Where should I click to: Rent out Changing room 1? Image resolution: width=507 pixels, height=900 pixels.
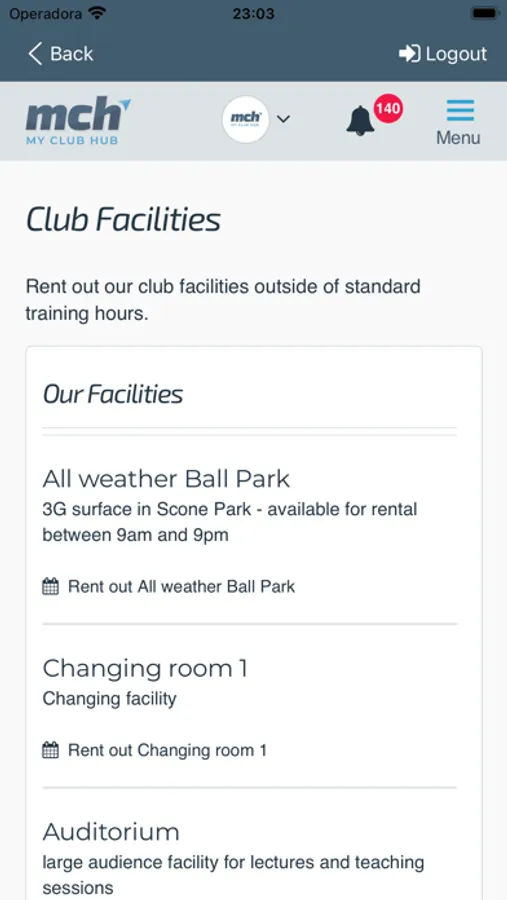point(155,750)
